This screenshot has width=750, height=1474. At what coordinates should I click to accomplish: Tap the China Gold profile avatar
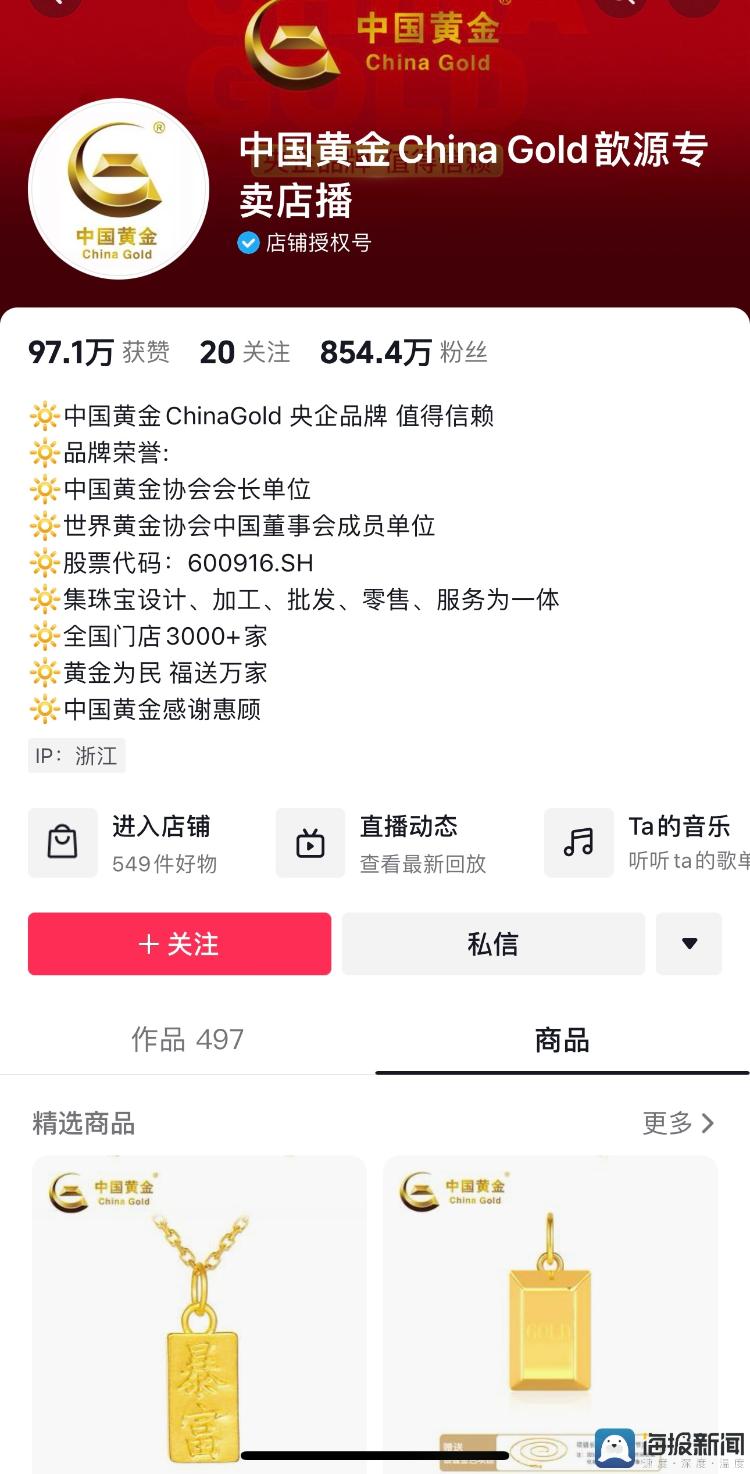coord(118,190)
